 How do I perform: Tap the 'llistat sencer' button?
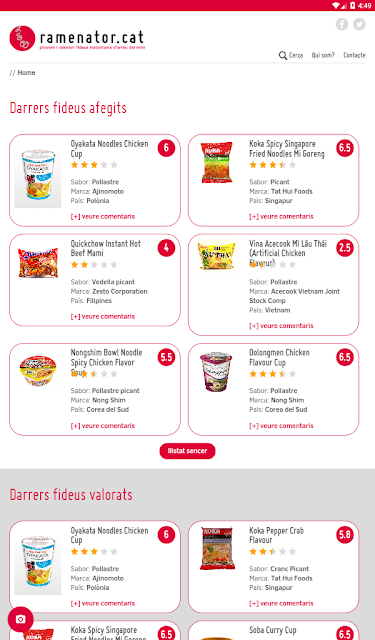pos(187,451)
